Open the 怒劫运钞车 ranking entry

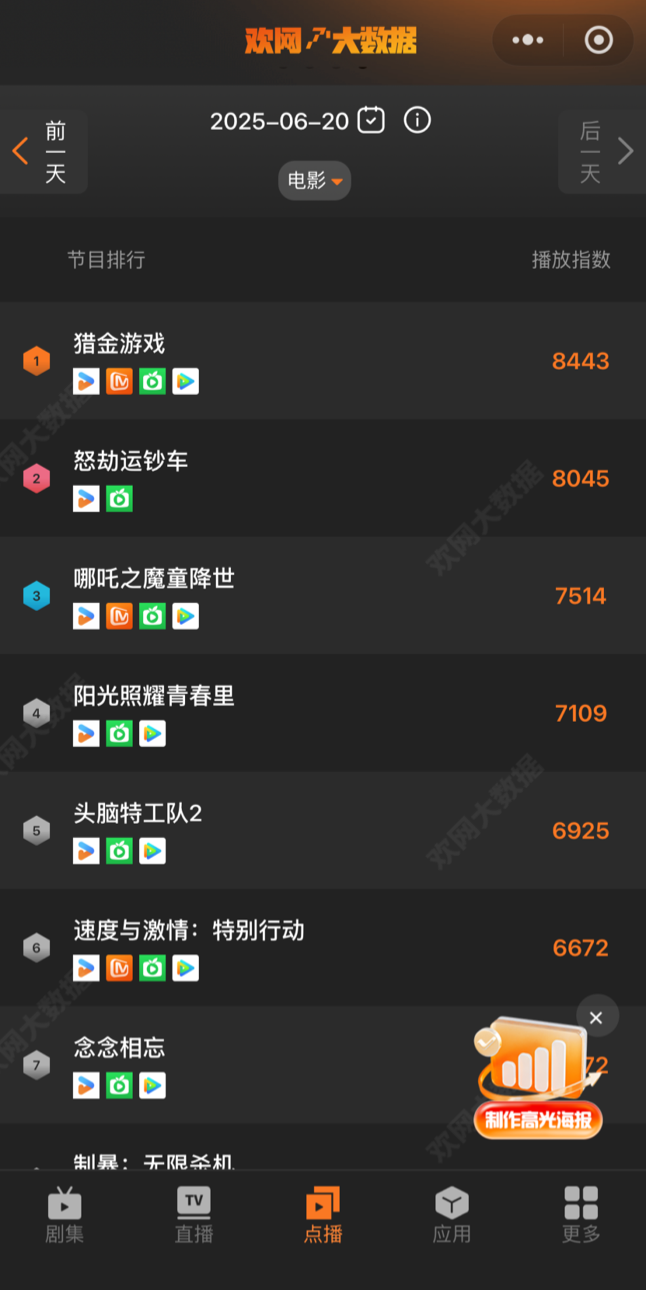(x=323, y=478)
